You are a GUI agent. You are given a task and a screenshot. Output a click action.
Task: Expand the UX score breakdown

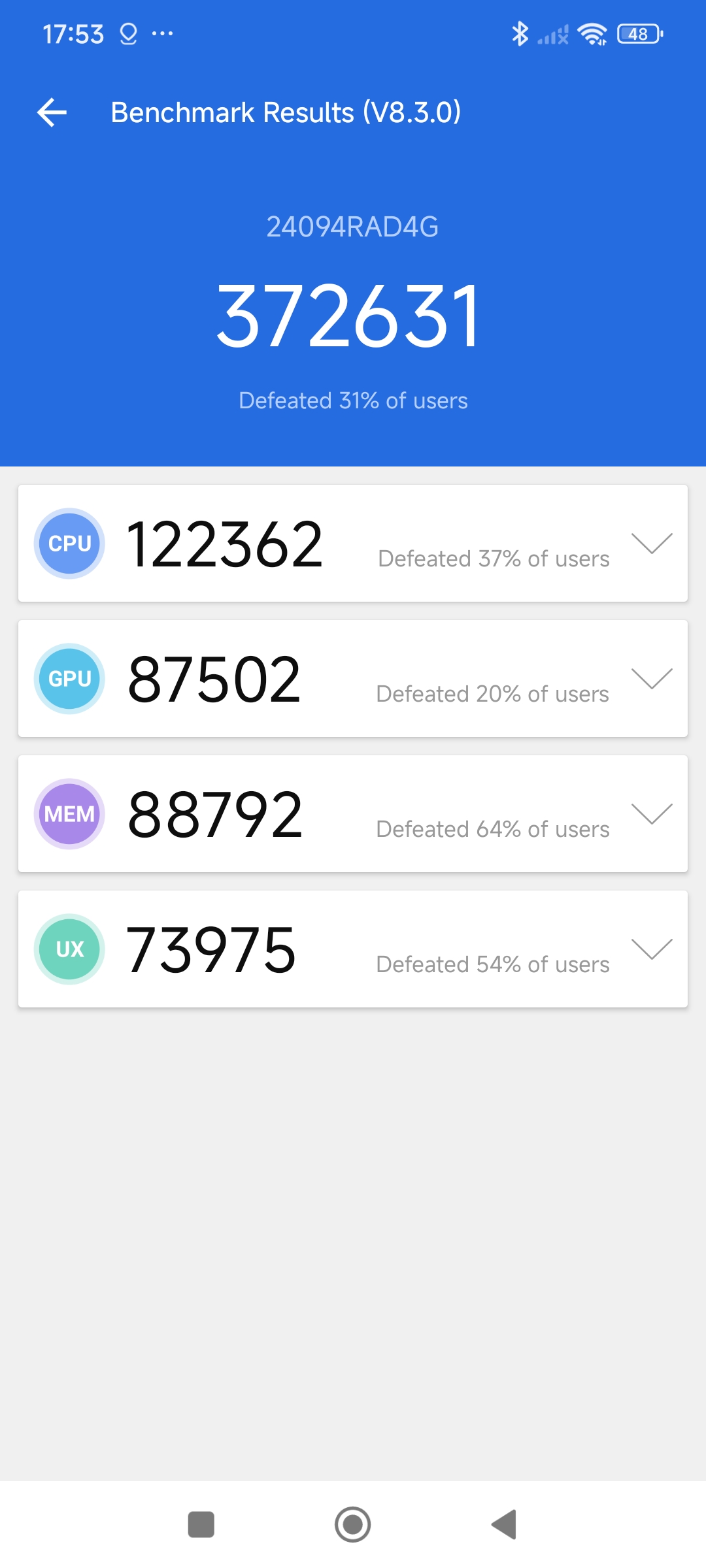(652, 949)
